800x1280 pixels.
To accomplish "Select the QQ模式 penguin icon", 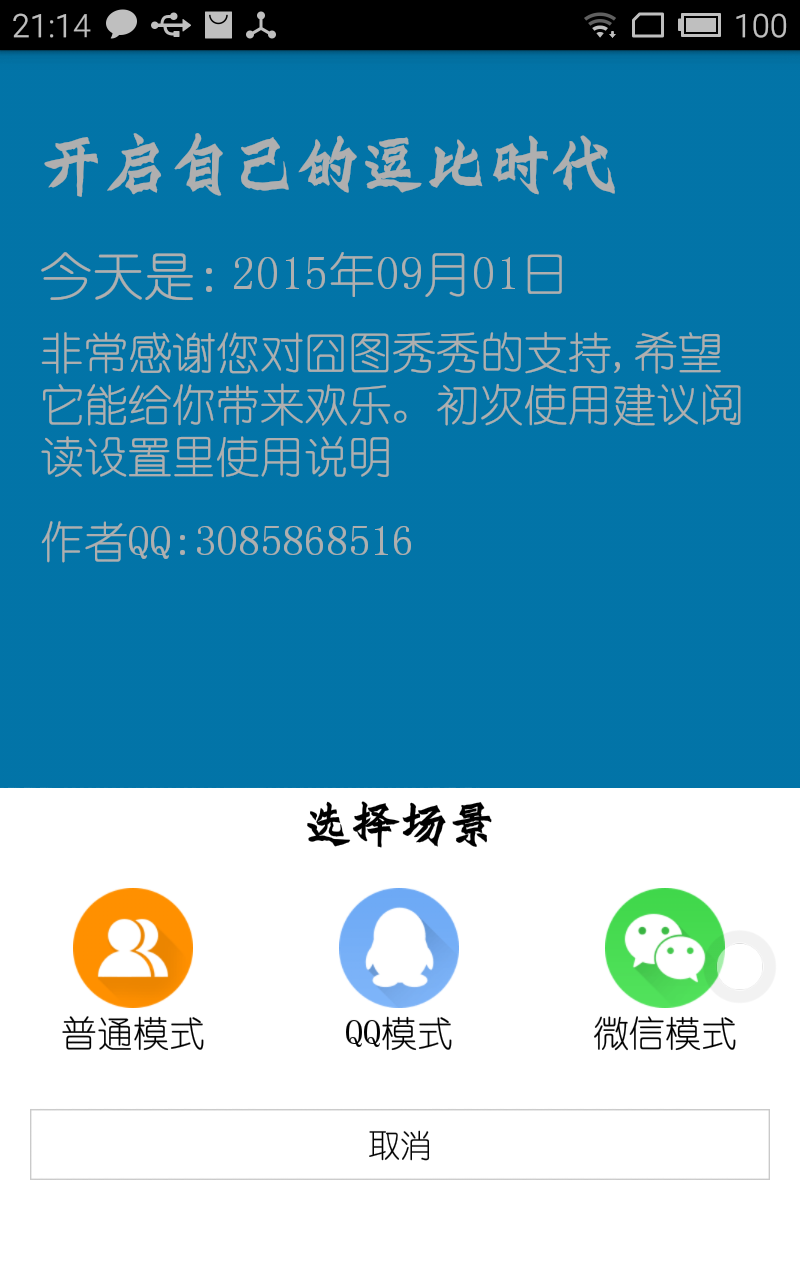I will (399, 946).
